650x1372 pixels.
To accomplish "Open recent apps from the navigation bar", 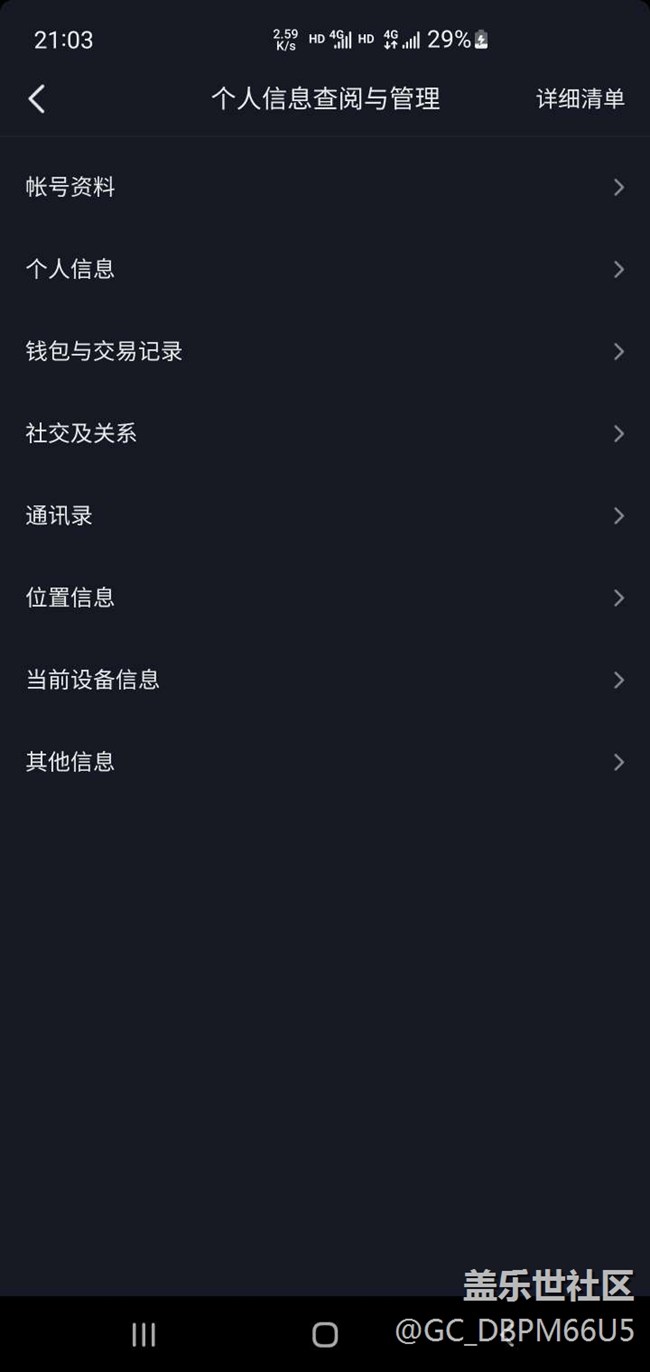I will tap(144, 1334).
